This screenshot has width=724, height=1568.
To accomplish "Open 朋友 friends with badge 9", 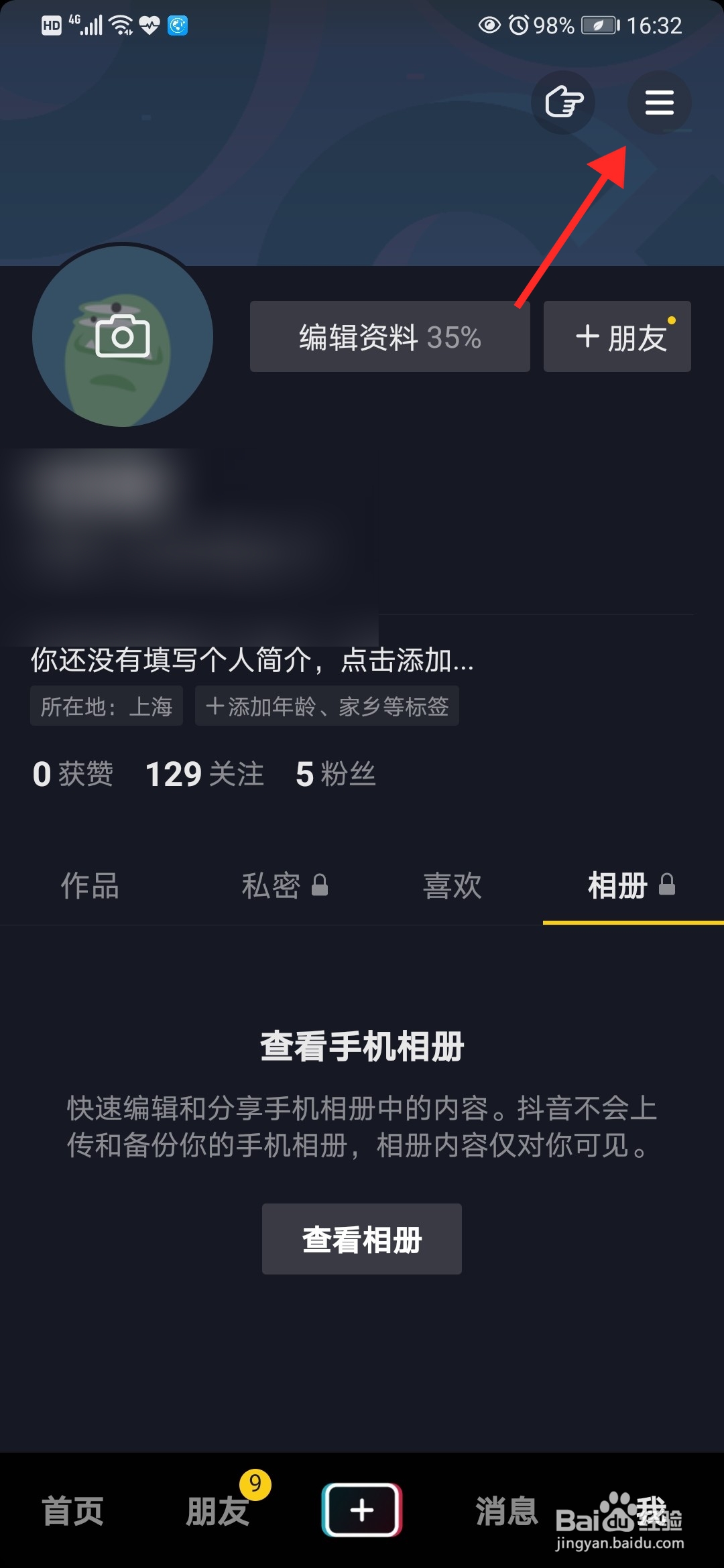I will 217,1511.
